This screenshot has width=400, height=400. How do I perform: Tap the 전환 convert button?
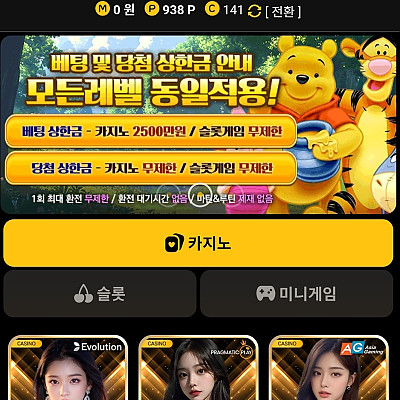click(x=283, y=11)
